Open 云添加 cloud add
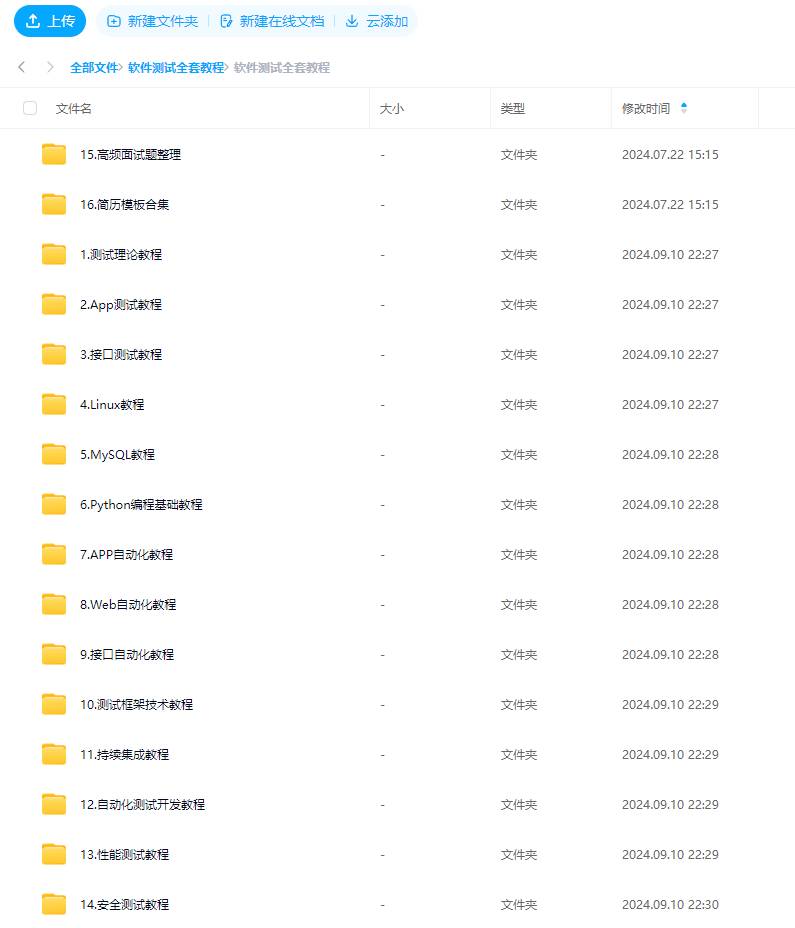Viewport: 795px width, 928px height. [x=376, y=21]
